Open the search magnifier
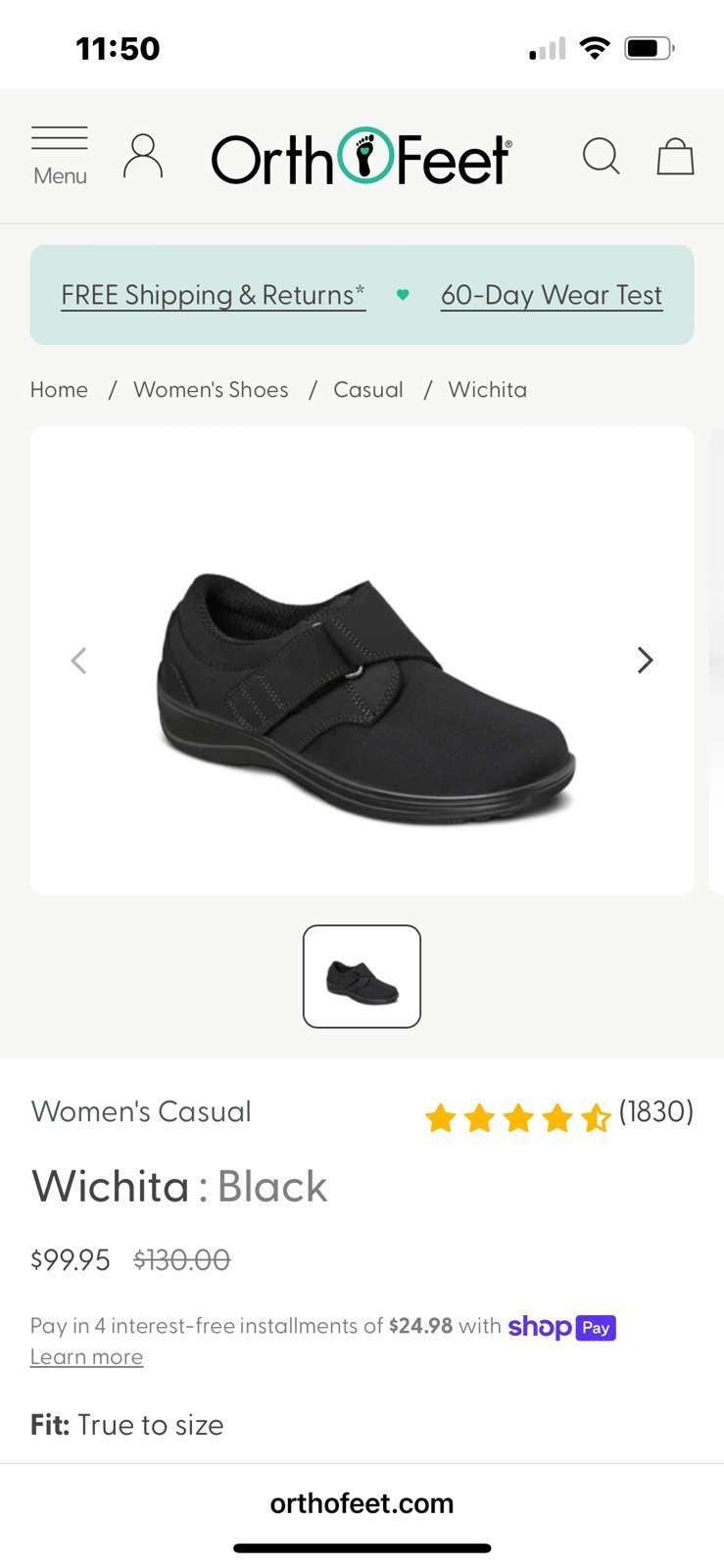This screenshot has width=724, height=1568. (601, 157)
